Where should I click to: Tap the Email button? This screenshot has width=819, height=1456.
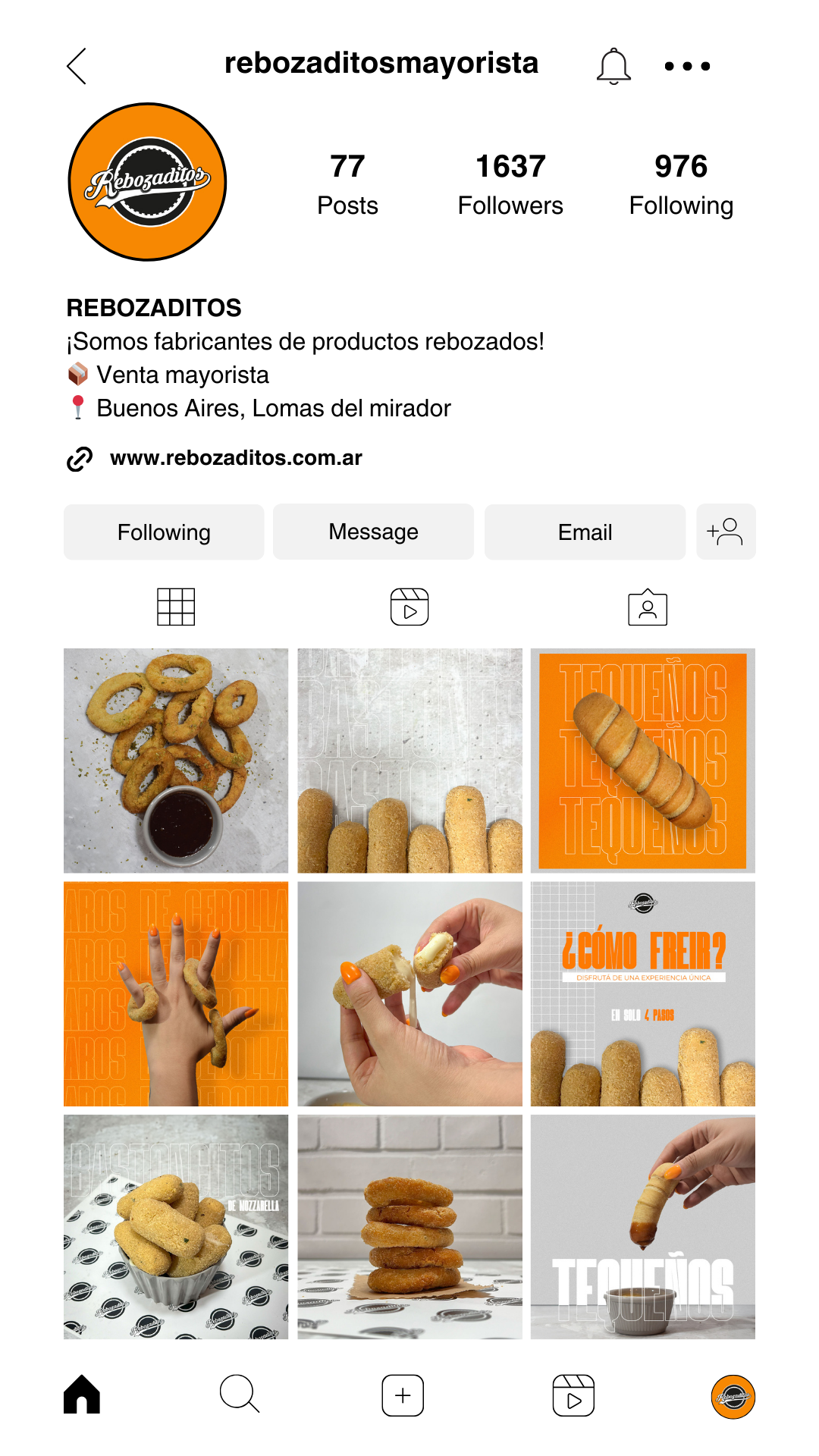click(585, 532)
